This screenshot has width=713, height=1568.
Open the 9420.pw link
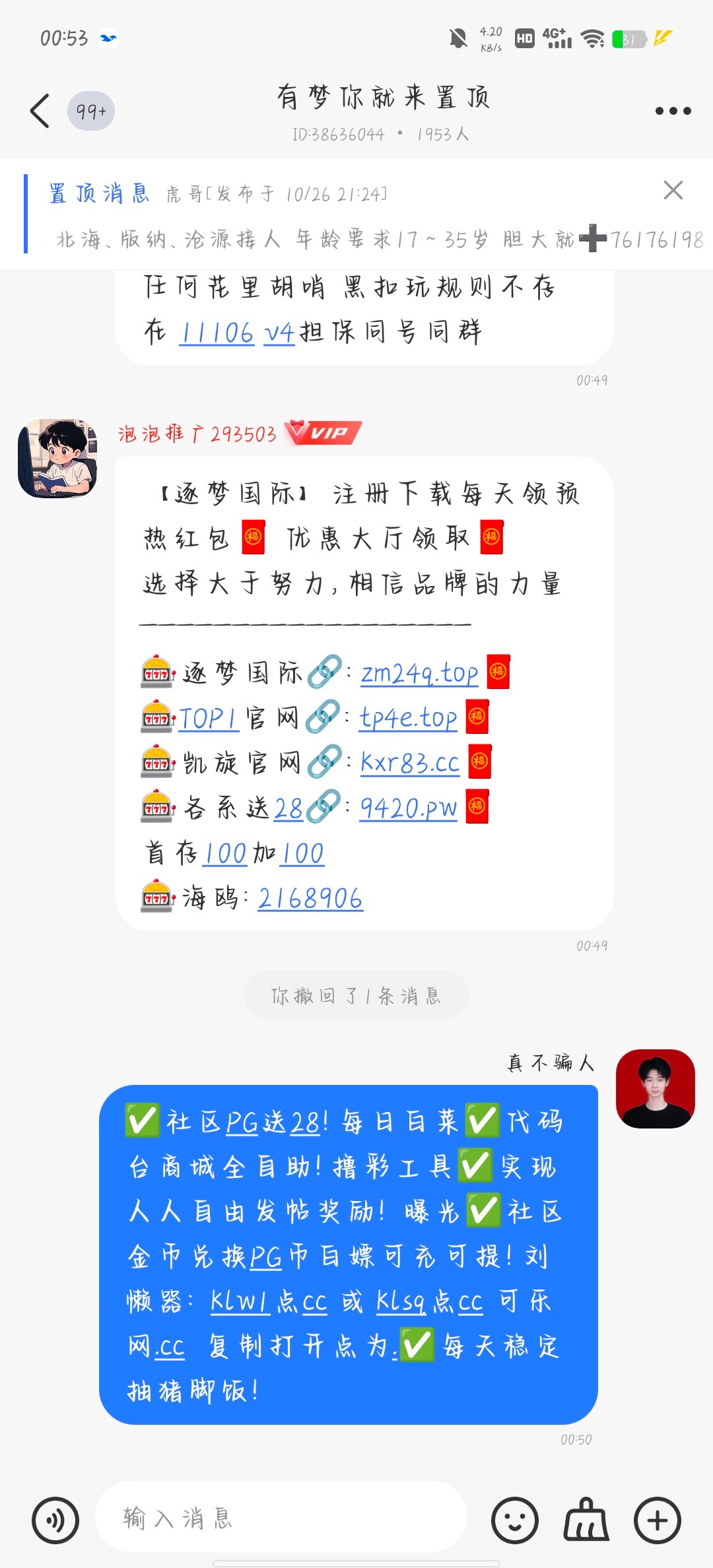(408, 808)
